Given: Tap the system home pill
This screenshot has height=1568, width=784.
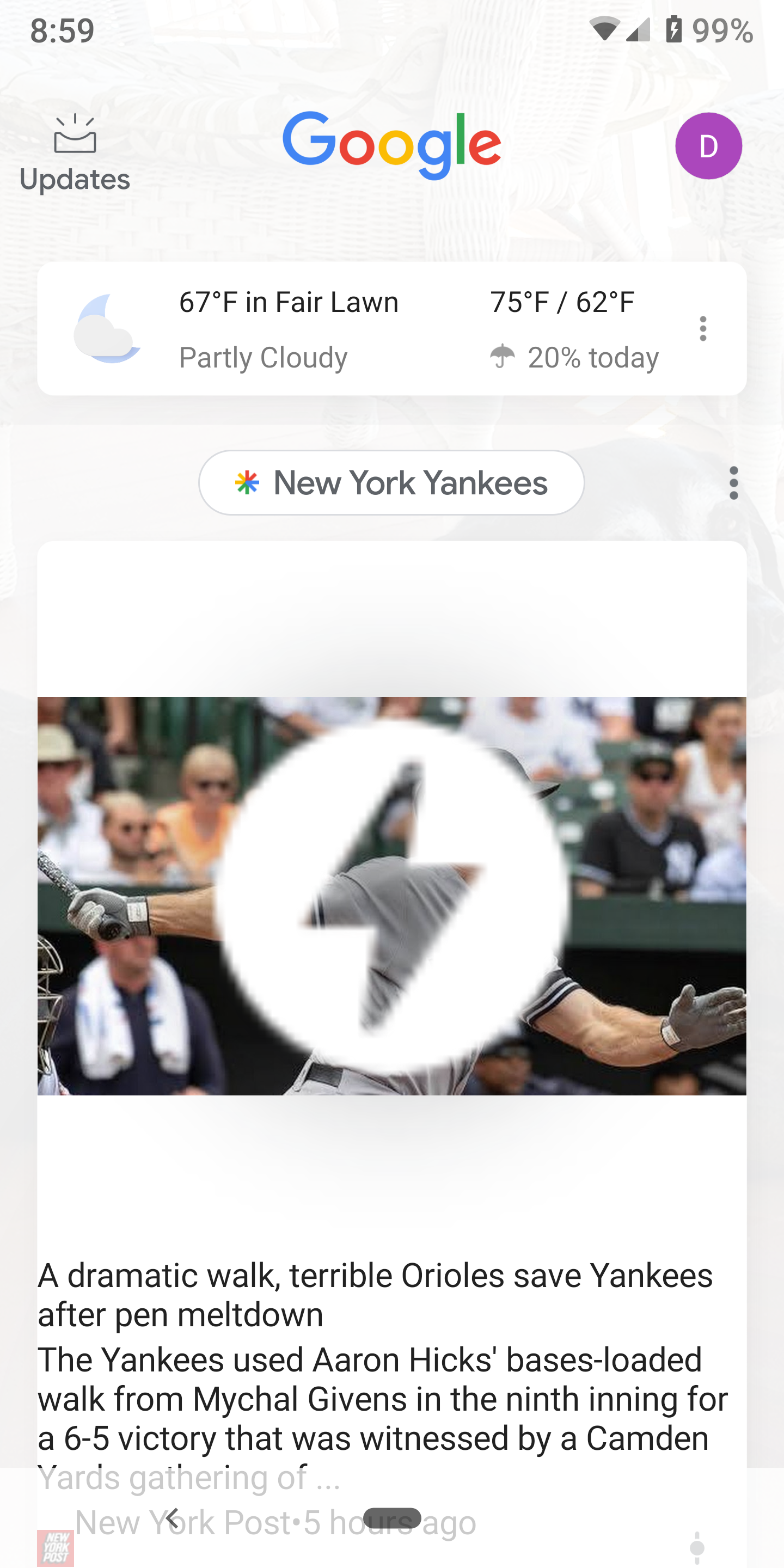Looking at the screenshot, I should coord(391,1518).
